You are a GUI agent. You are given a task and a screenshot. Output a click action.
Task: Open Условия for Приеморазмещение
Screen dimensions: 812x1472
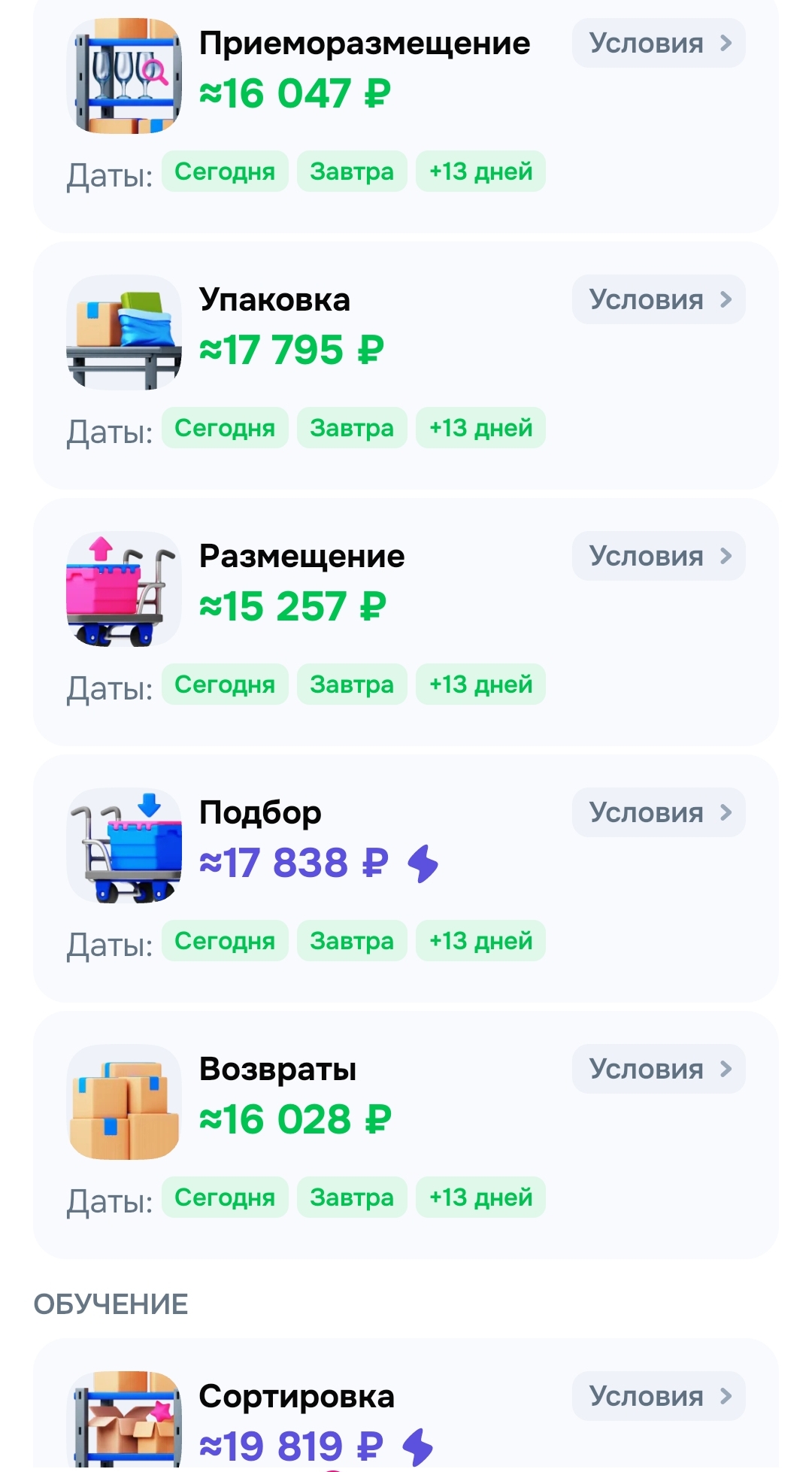(x=659, y=44)
